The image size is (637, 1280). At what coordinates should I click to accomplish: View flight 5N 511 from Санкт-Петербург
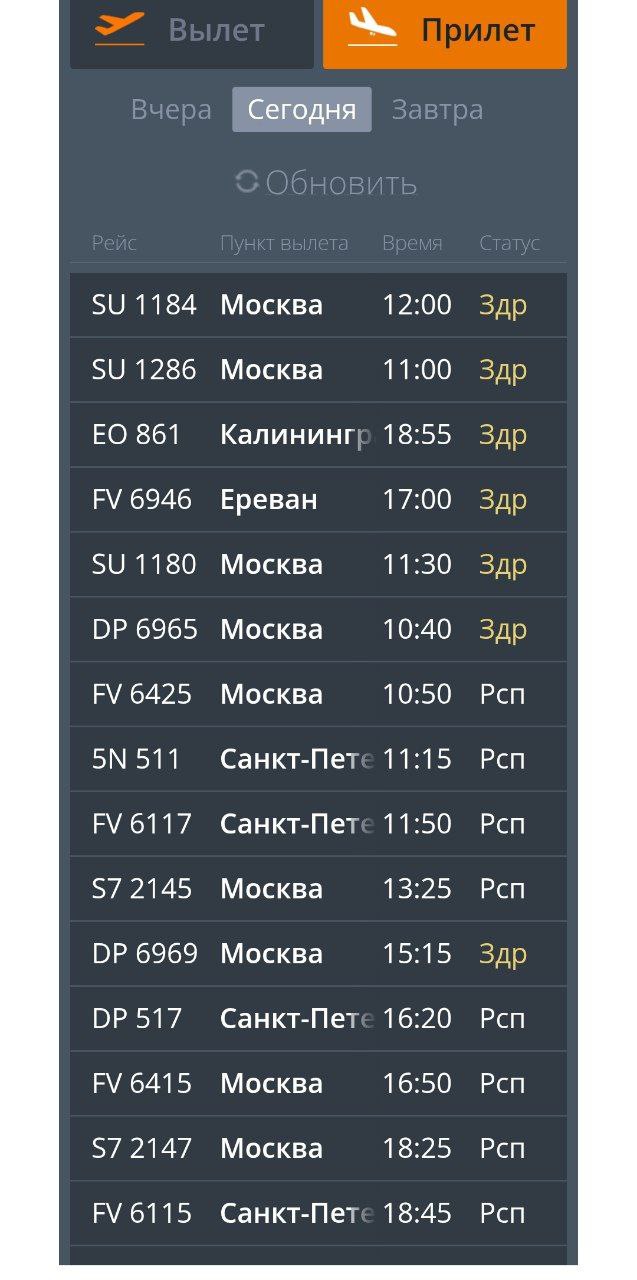(x=318, y=760)
